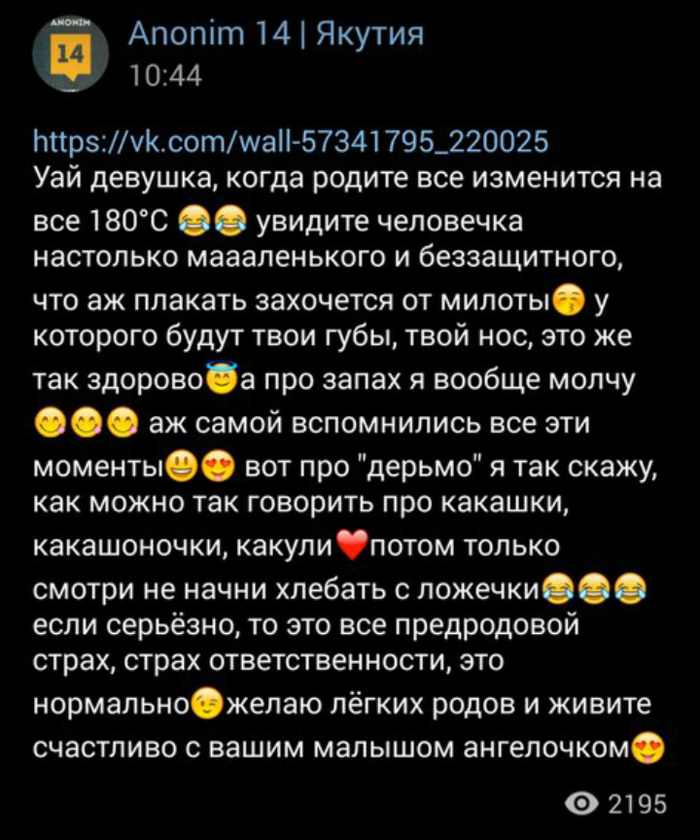700x840 pixels.
Task: Open the Anonim 14 channel avatar
Action: (x=70, y=53)
